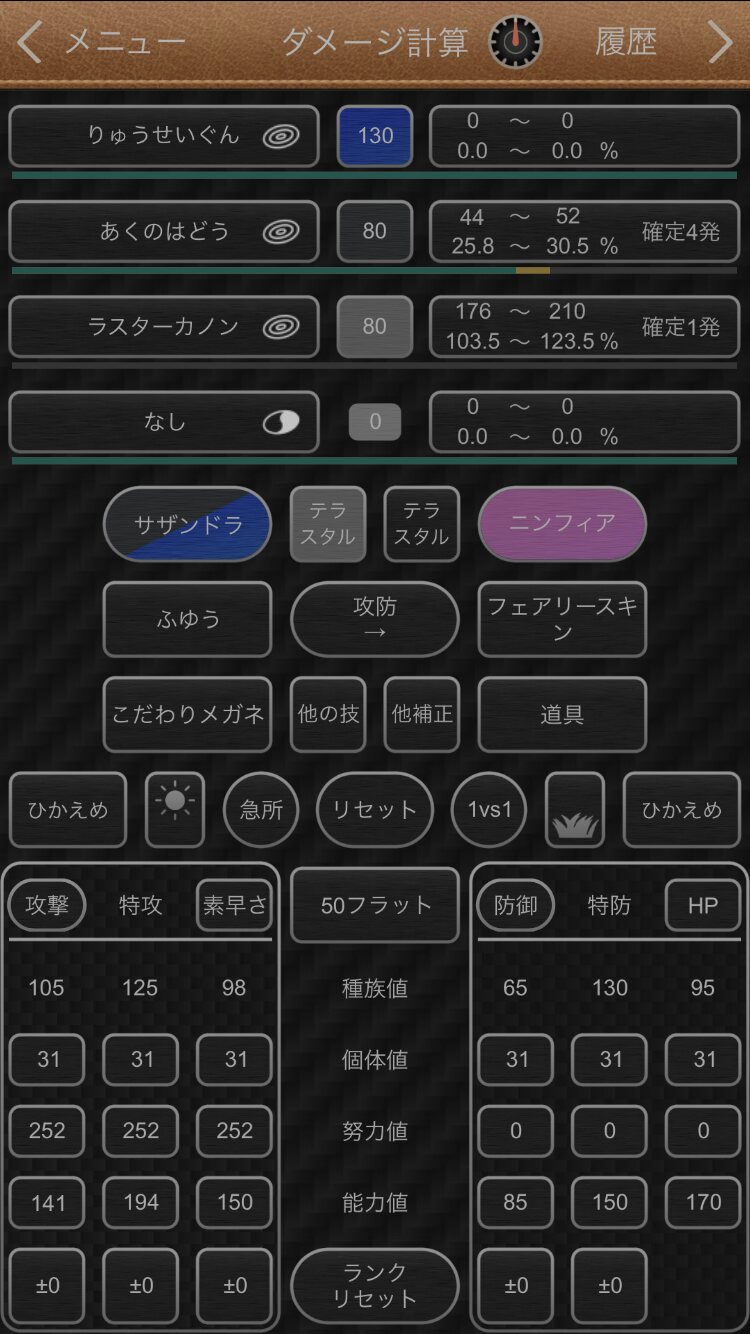Open the メニュー back button
The height and width of the screenshot is (1334, 750).
102,42
